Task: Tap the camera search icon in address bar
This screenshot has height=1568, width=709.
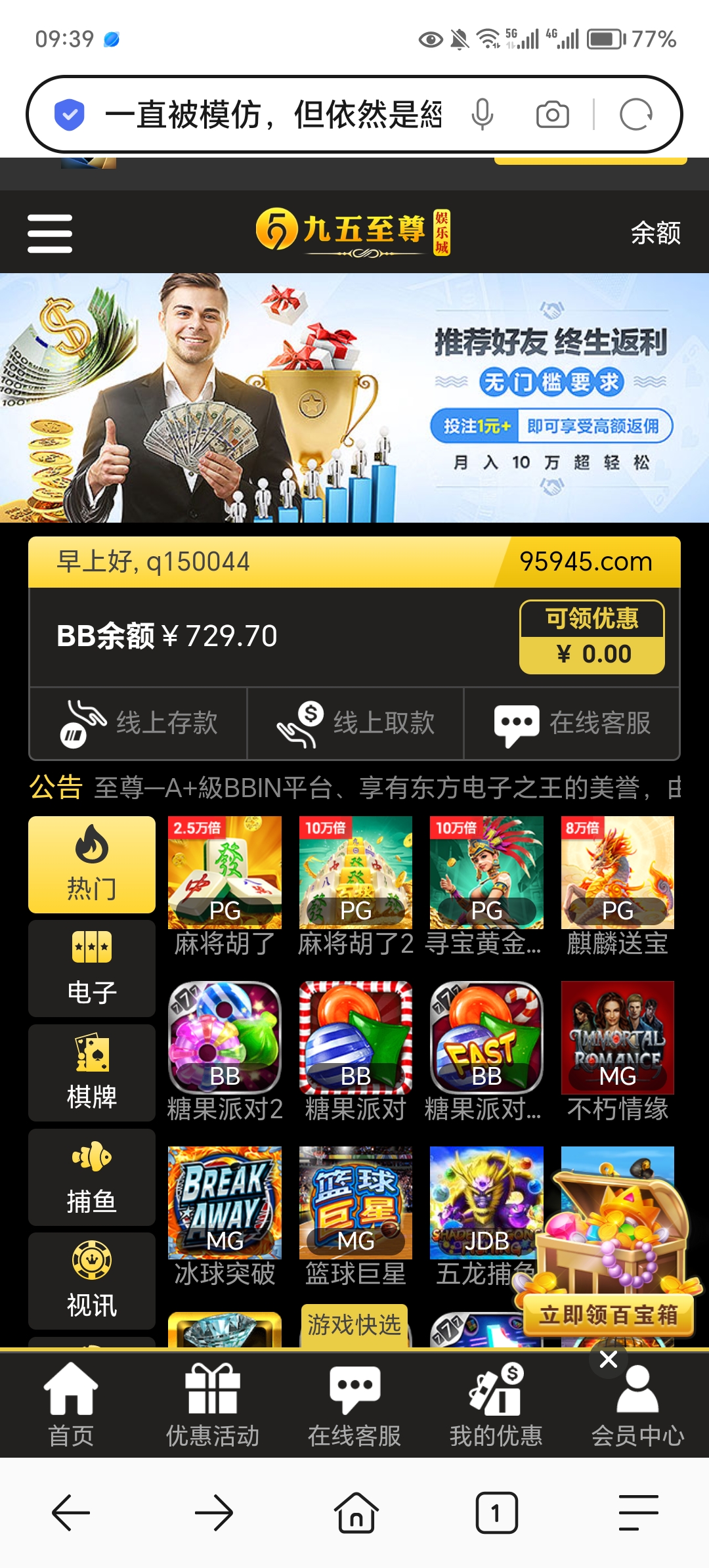Action: [553, 113]
